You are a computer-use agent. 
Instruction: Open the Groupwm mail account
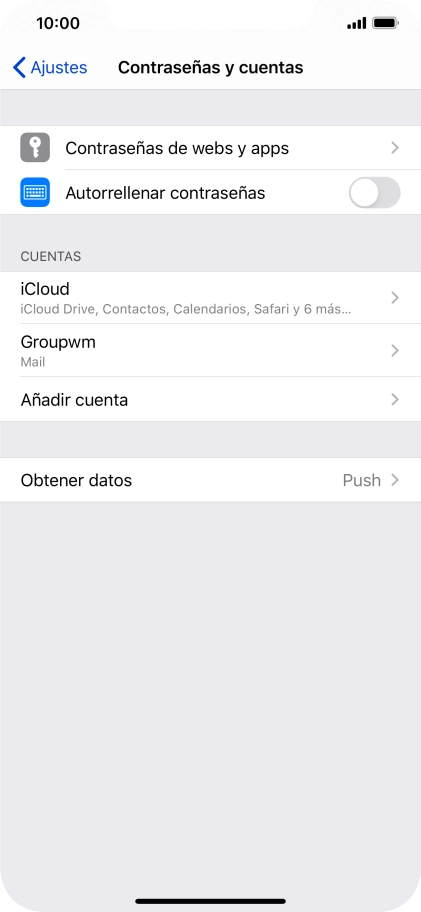click(210, 350)
